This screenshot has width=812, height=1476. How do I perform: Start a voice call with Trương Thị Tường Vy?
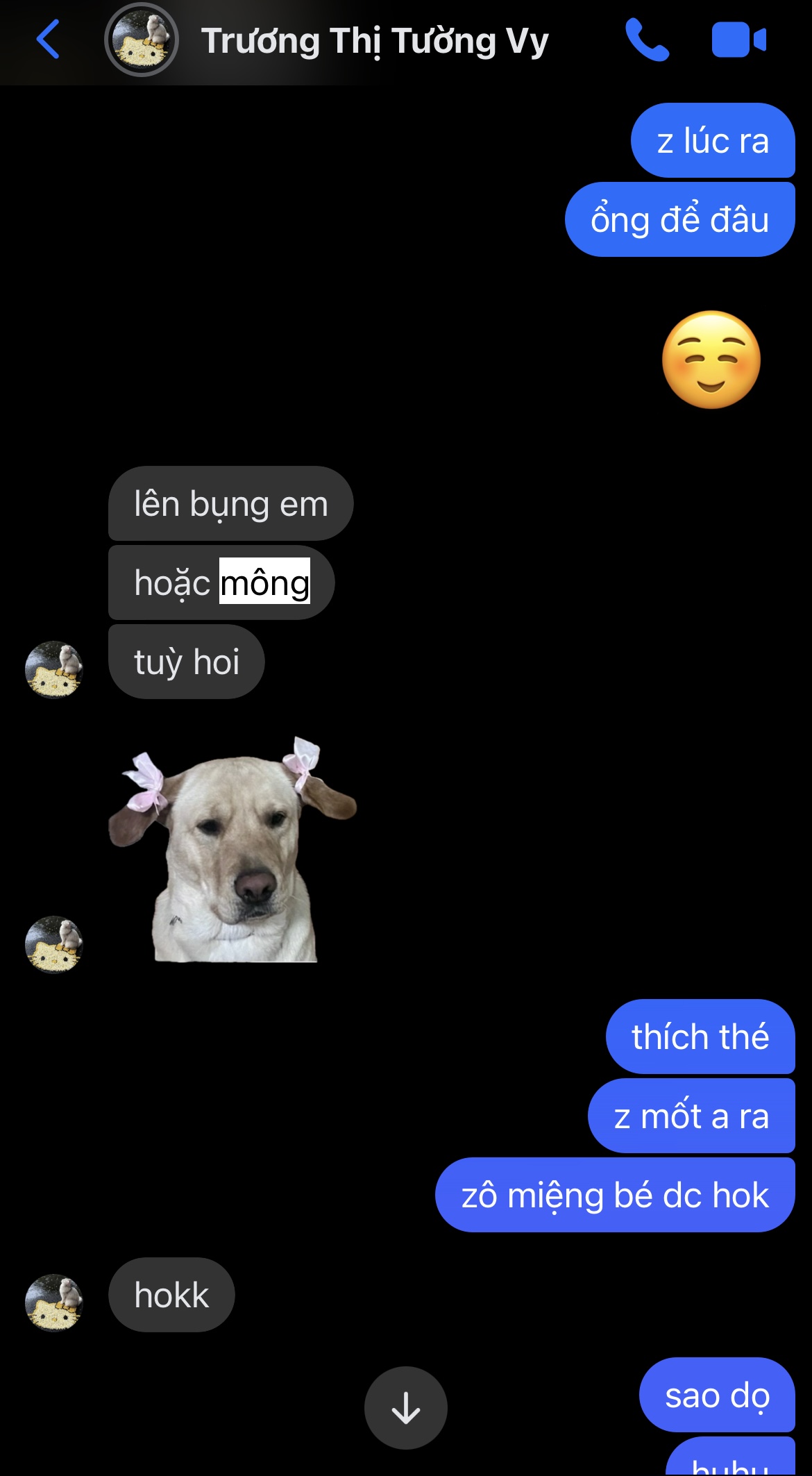[x=646, y=40]
